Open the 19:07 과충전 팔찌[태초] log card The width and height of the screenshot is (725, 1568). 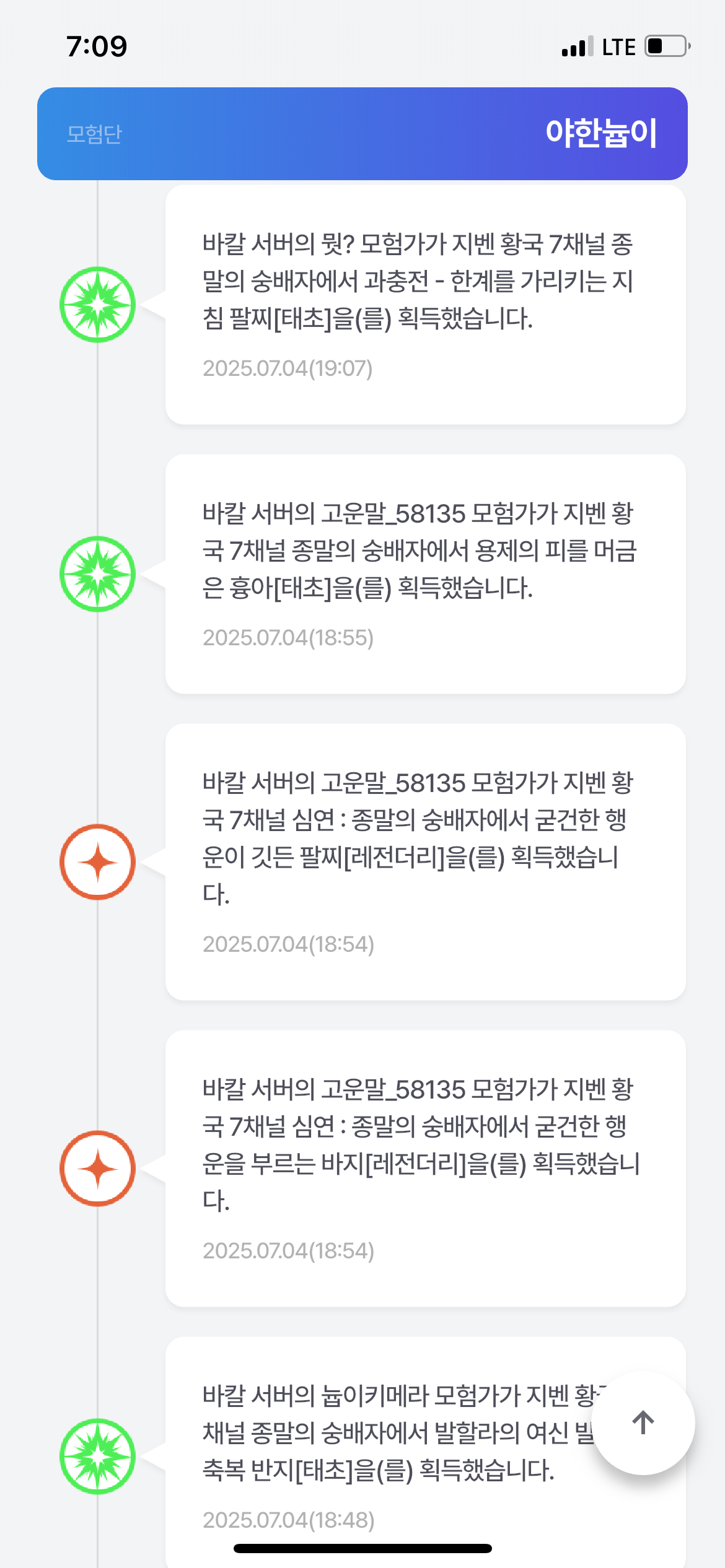426,305
